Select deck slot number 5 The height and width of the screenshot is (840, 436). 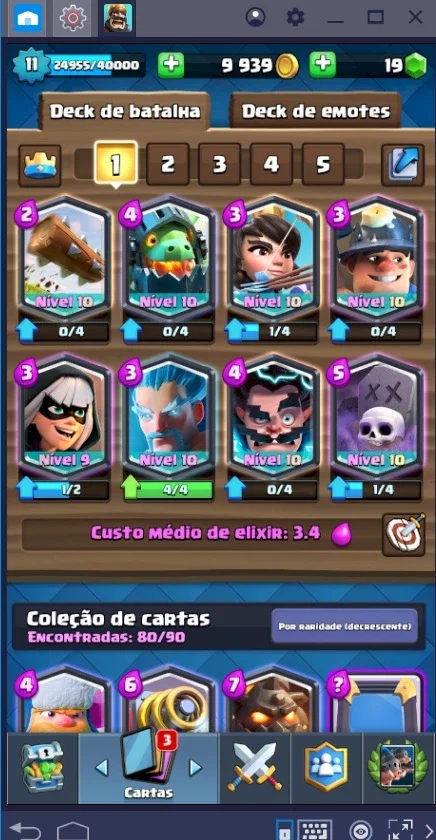point(323,164)
